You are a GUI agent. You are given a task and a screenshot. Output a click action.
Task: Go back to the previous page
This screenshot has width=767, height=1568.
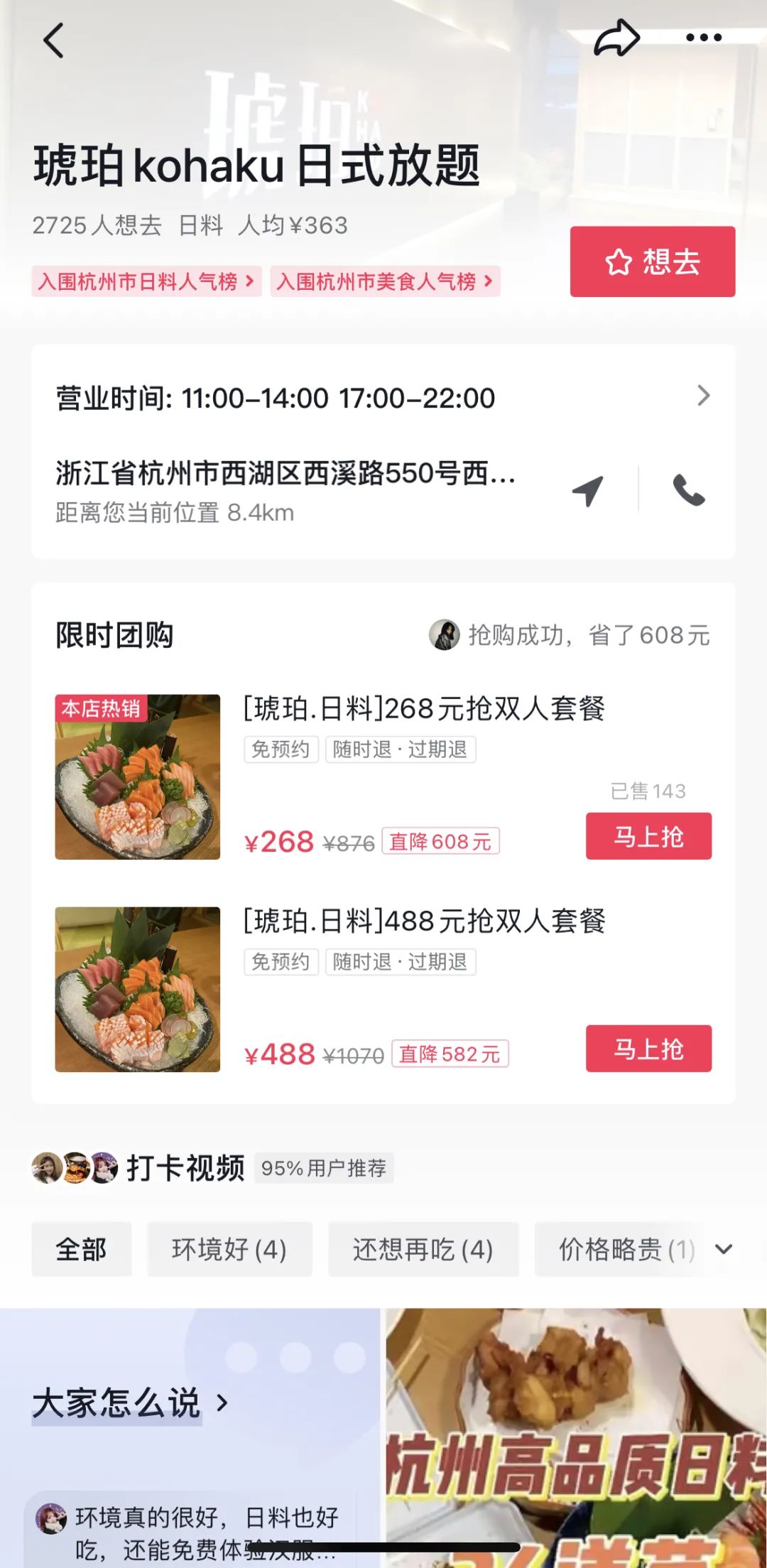coord(54,40)
